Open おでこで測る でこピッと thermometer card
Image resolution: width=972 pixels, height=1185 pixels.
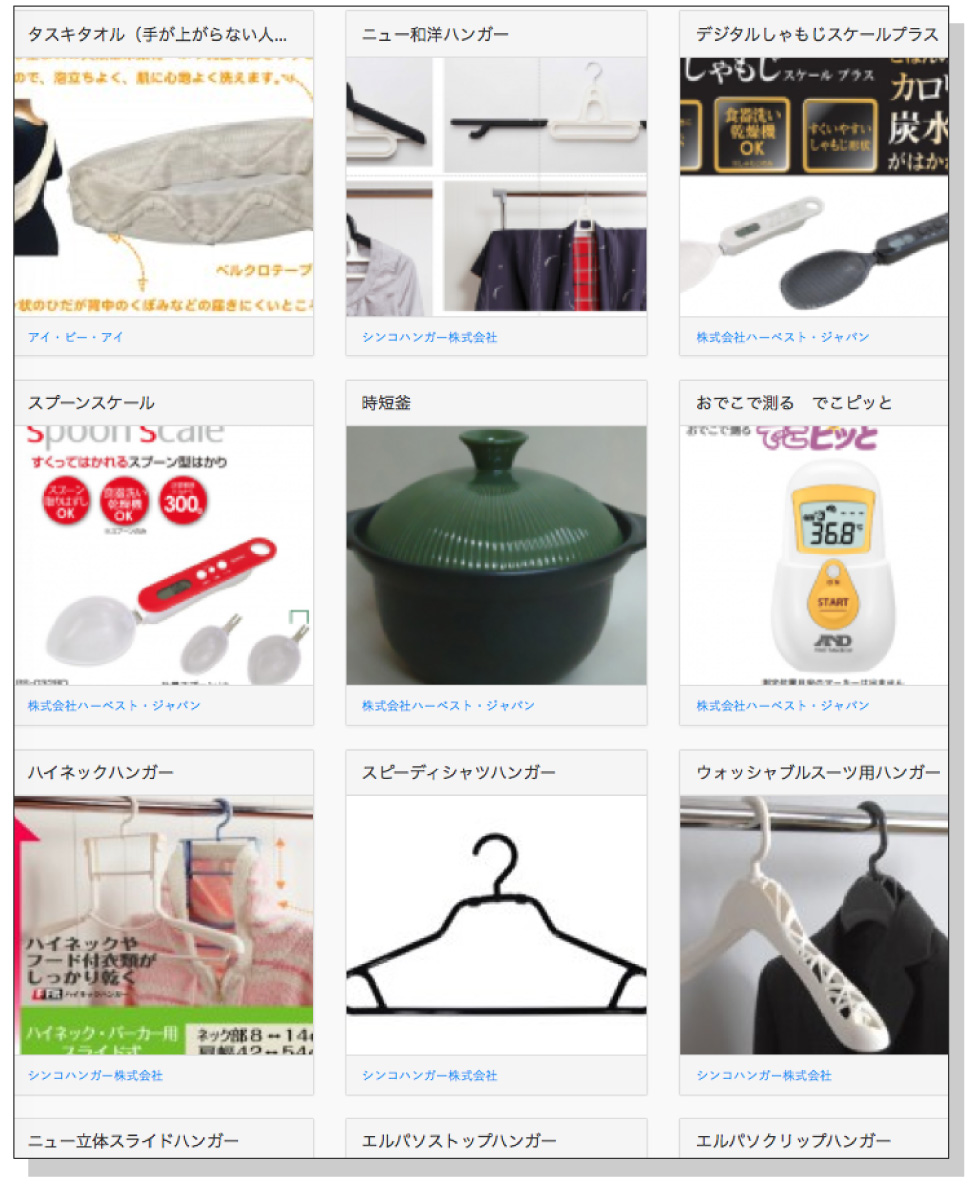(814, 555)
